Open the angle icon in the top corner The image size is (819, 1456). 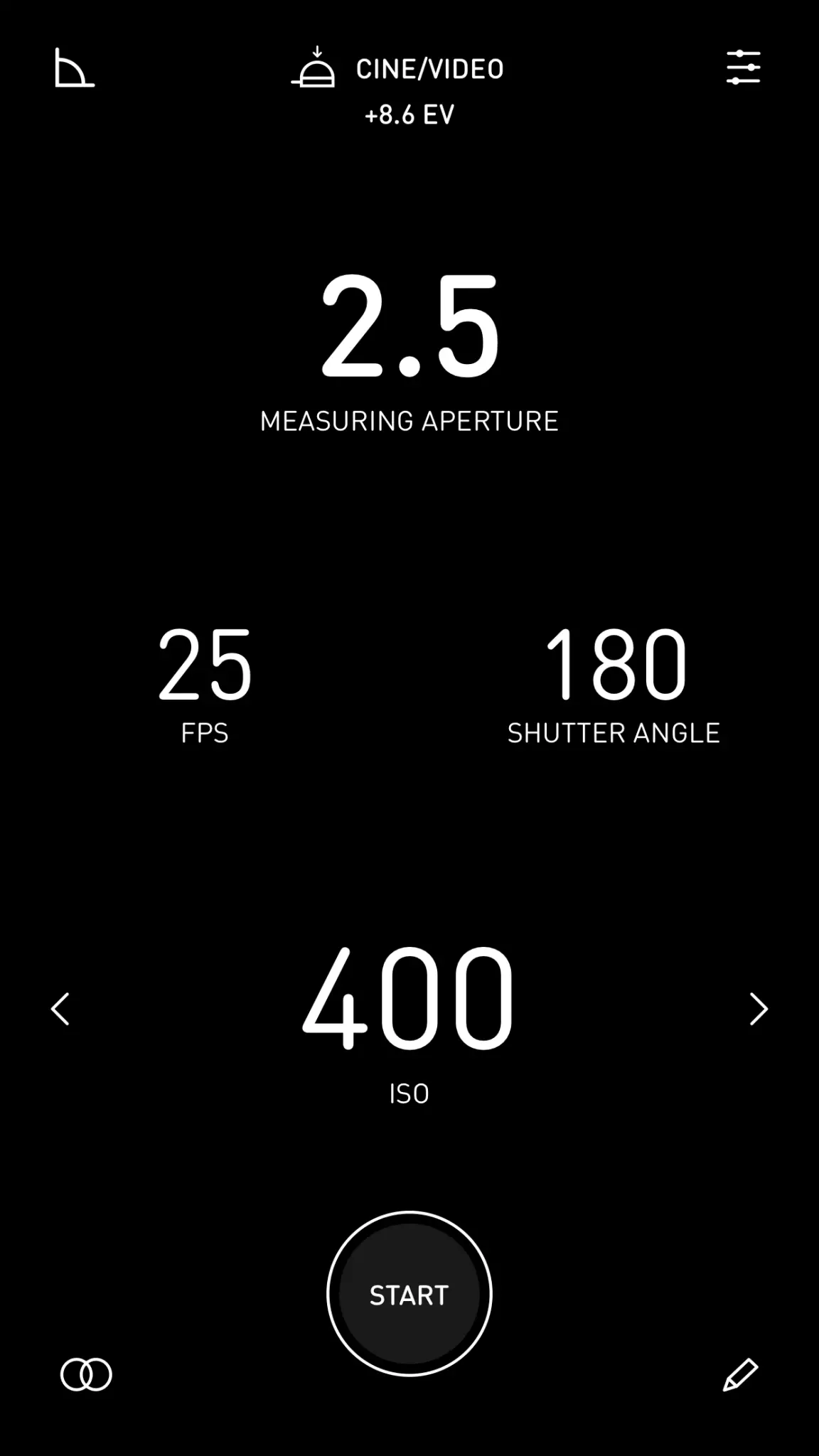tap(74, 68)
